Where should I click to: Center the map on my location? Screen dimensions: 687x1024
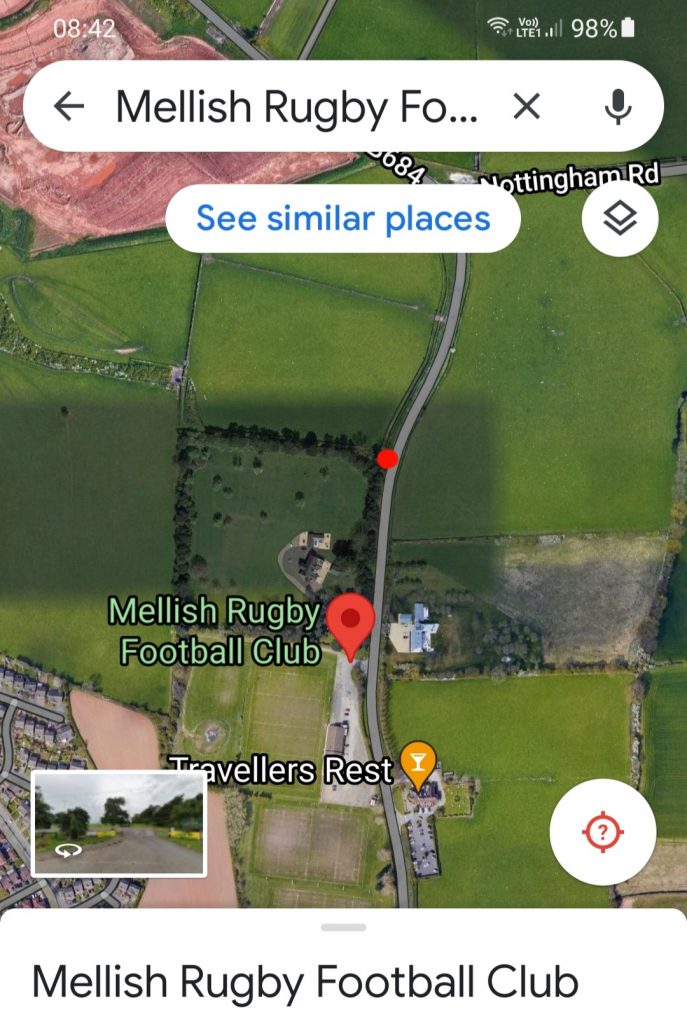[603, 831]
